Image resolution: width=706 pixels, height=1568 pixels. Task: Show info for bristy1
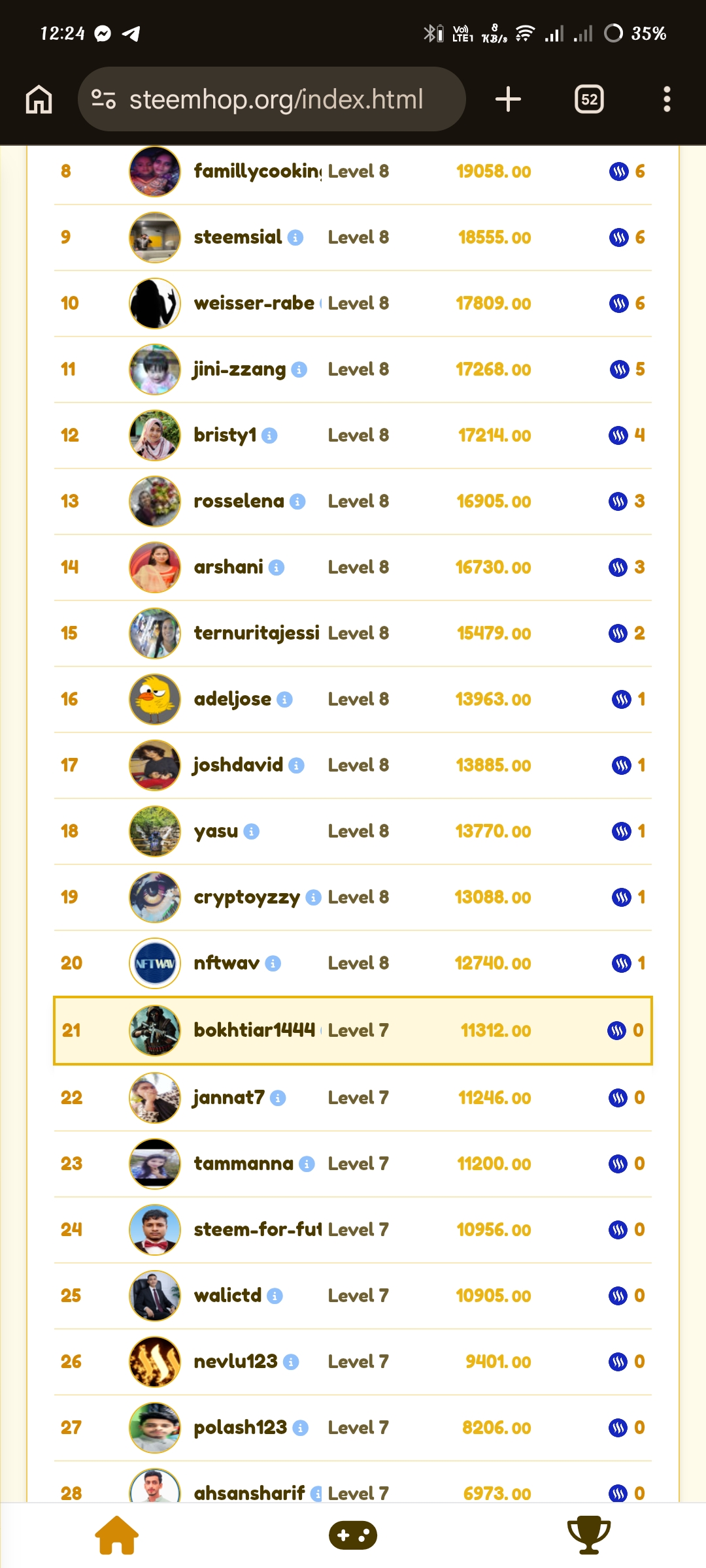point(269,436)
